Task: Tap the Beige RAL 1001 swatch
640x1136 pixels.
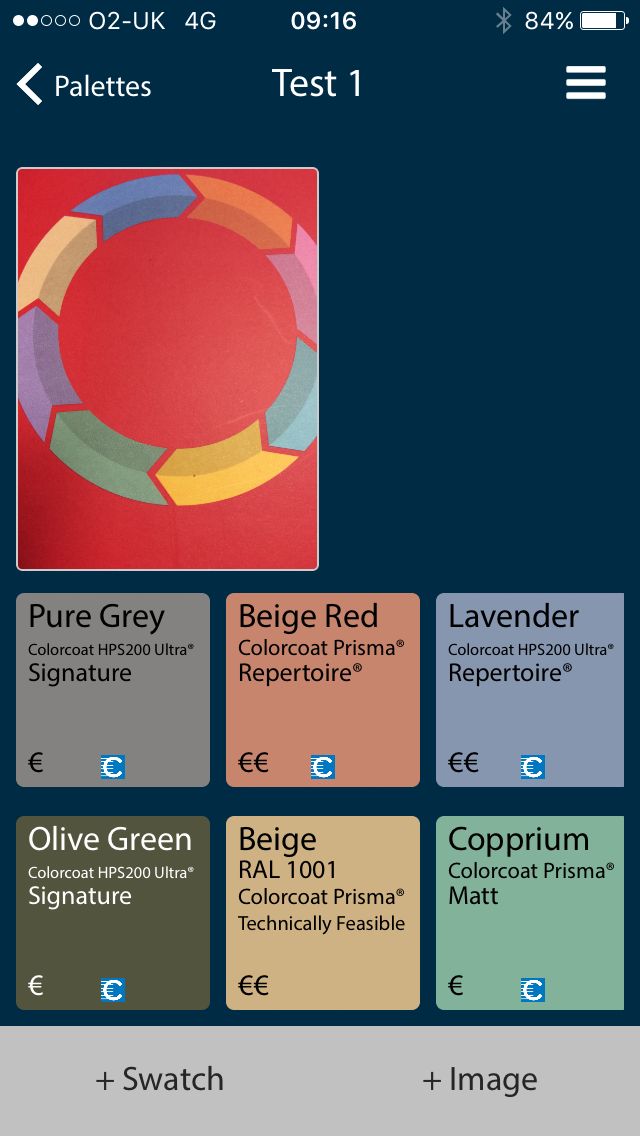Action: (322, 912)
